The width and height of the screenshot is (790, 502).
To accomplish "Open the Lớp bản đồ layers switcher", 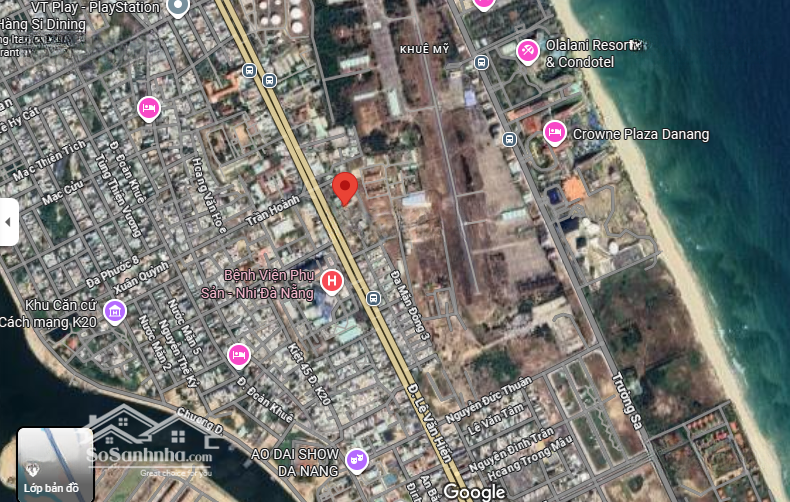I will click(55, 465).
